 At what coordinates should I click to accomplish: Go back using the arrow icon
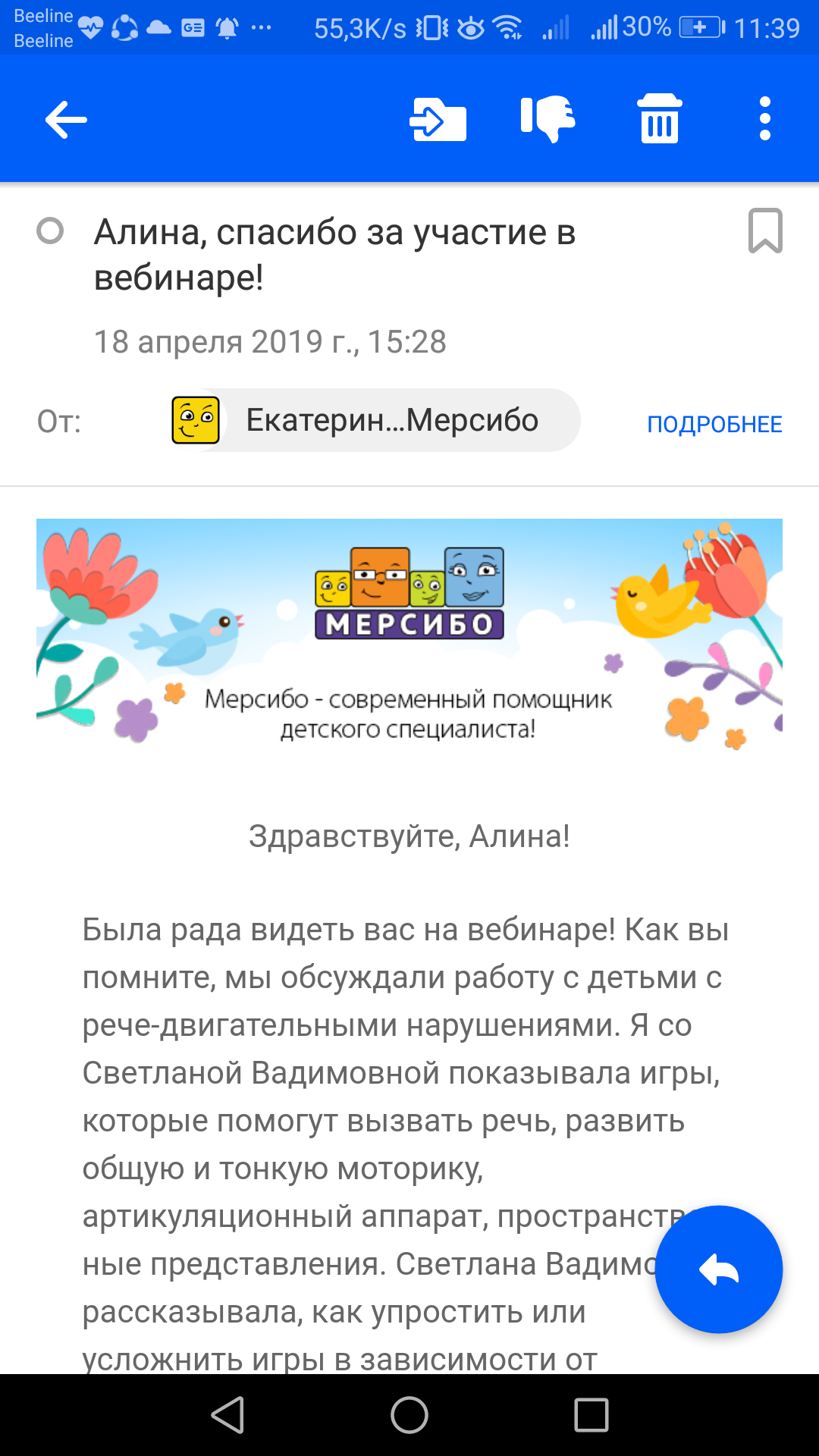pyautogui.click(x=66, y=119)
